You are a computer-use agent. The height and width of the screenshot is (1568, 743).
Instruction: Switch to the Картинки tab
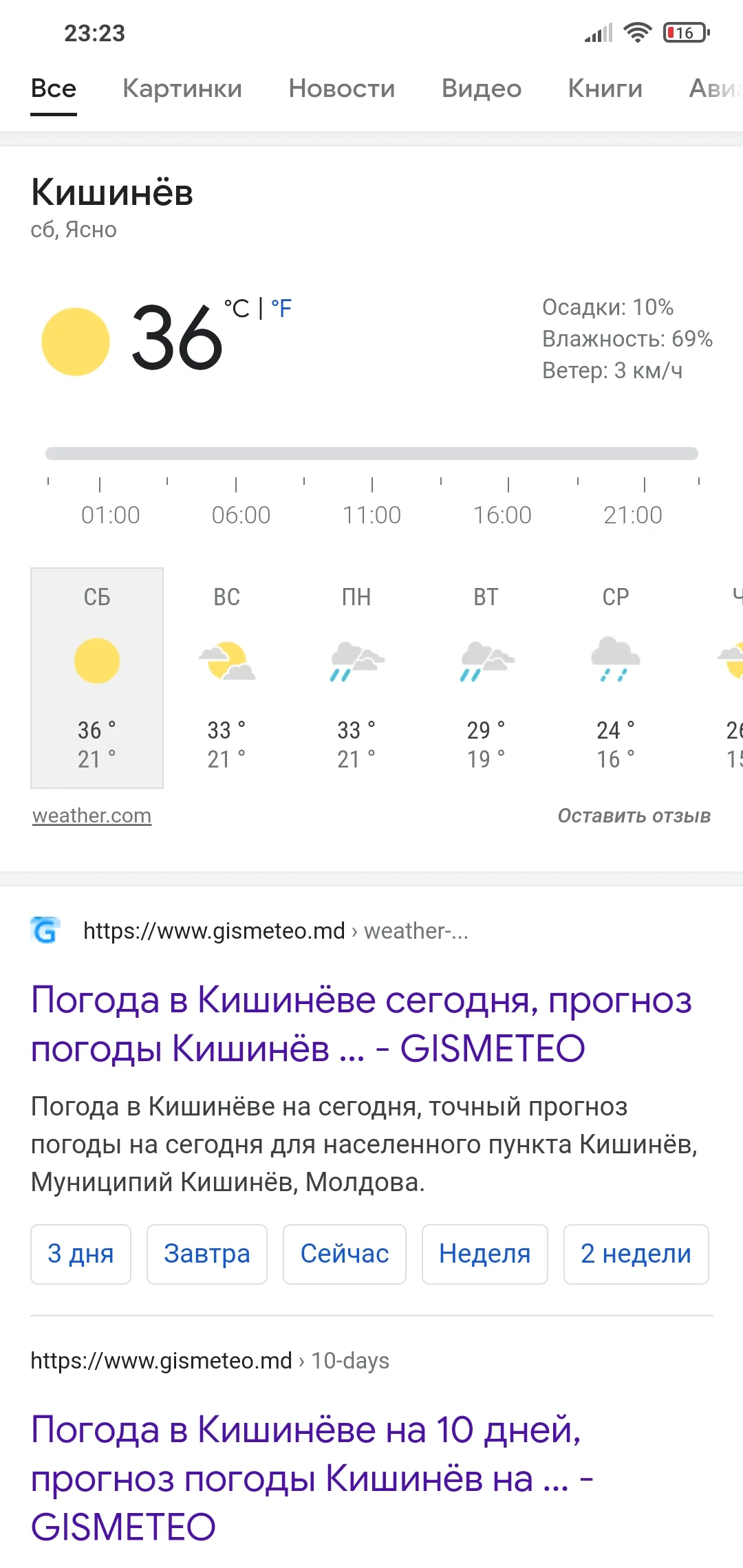182,88
